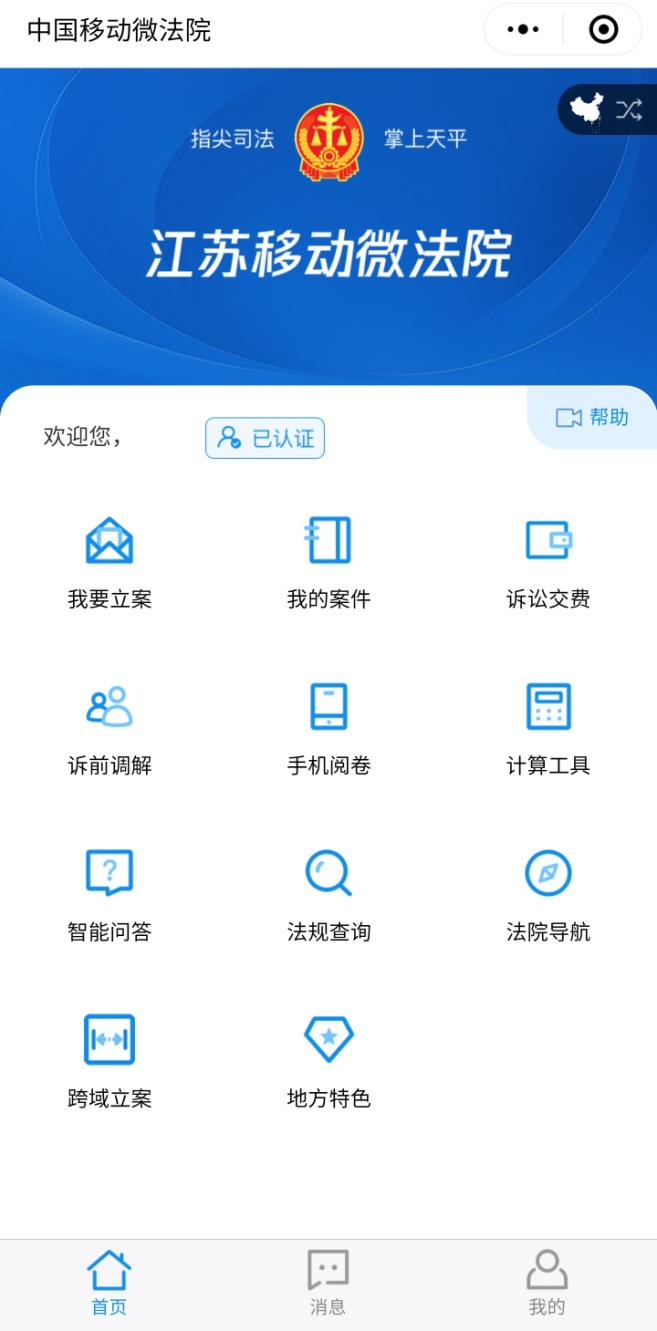
Task: Select 跨域立案 cross-region filing
Action: point(109,1060)
